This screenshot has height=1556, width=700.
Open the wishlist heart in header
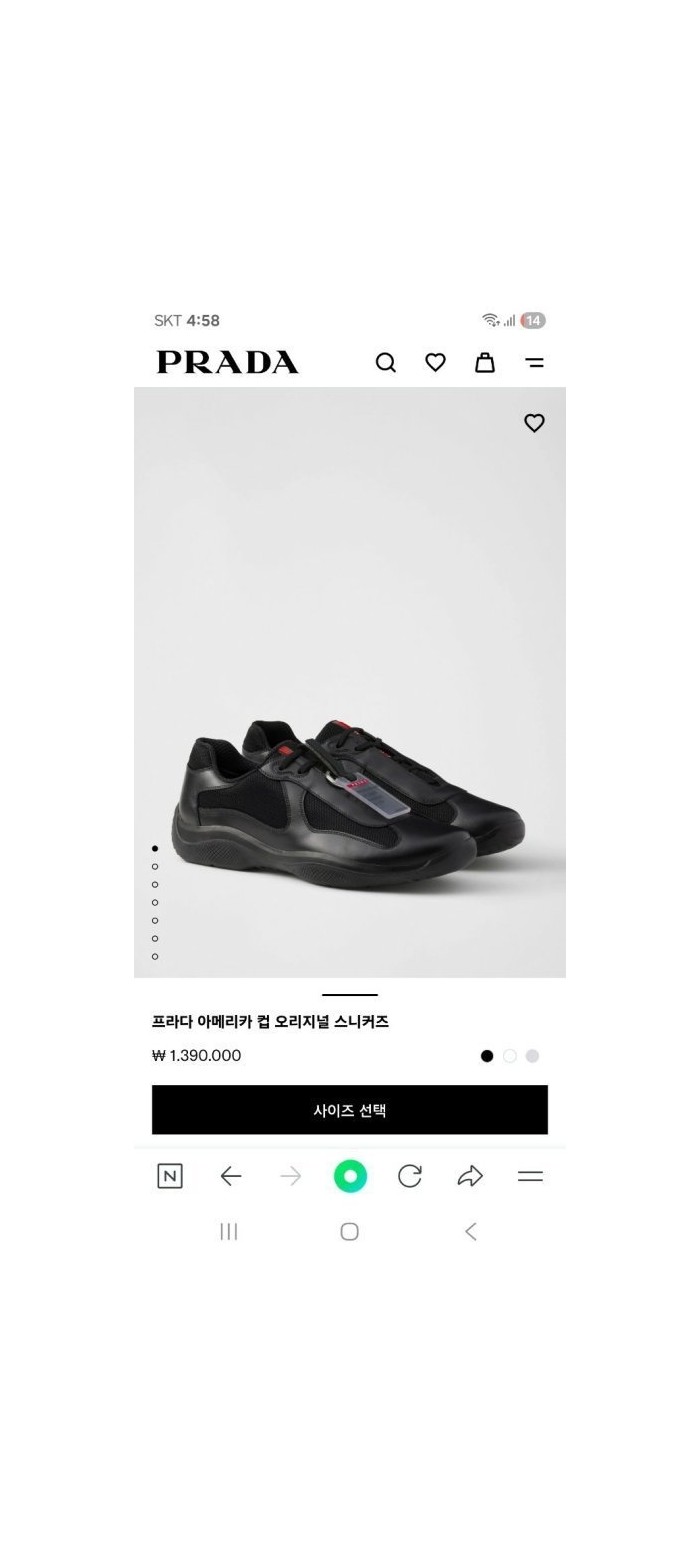click(435, 362)
